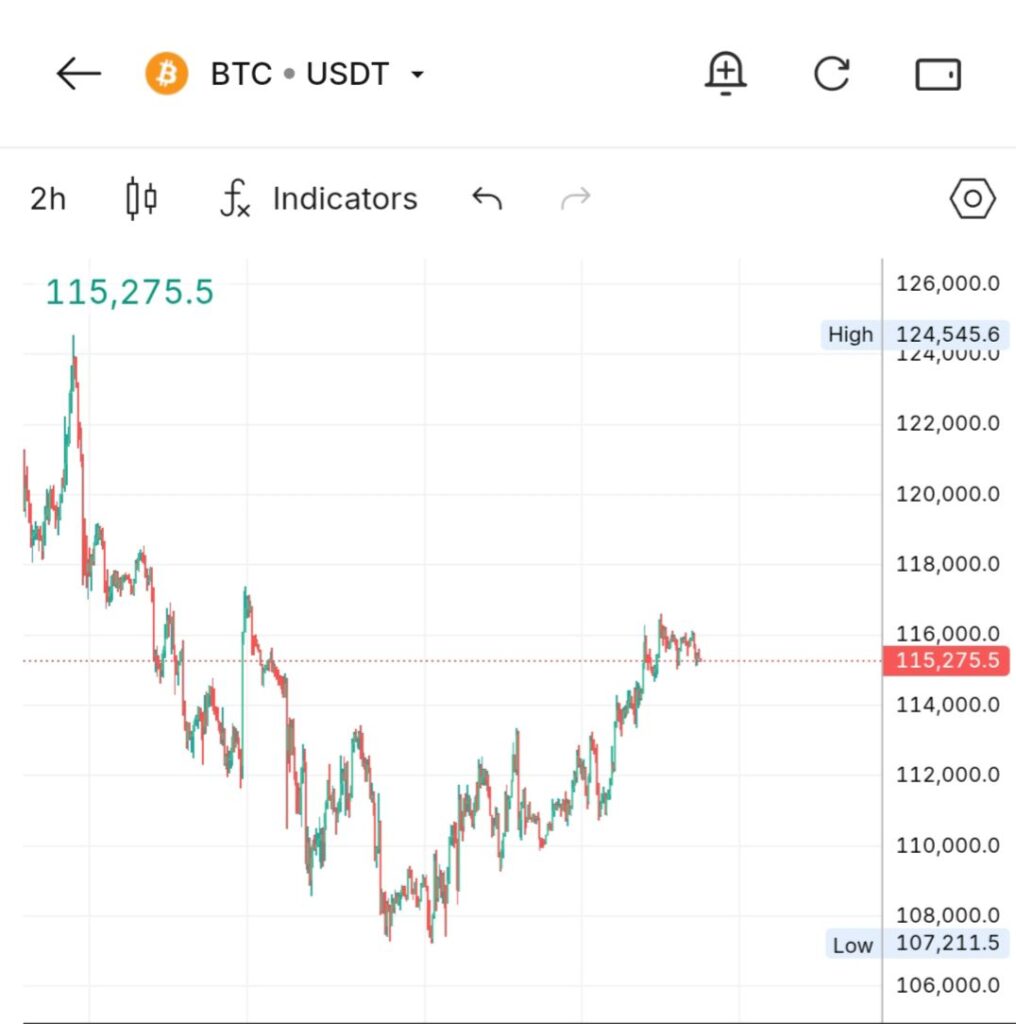Open the wallet icon

click(x=938, y=74)
